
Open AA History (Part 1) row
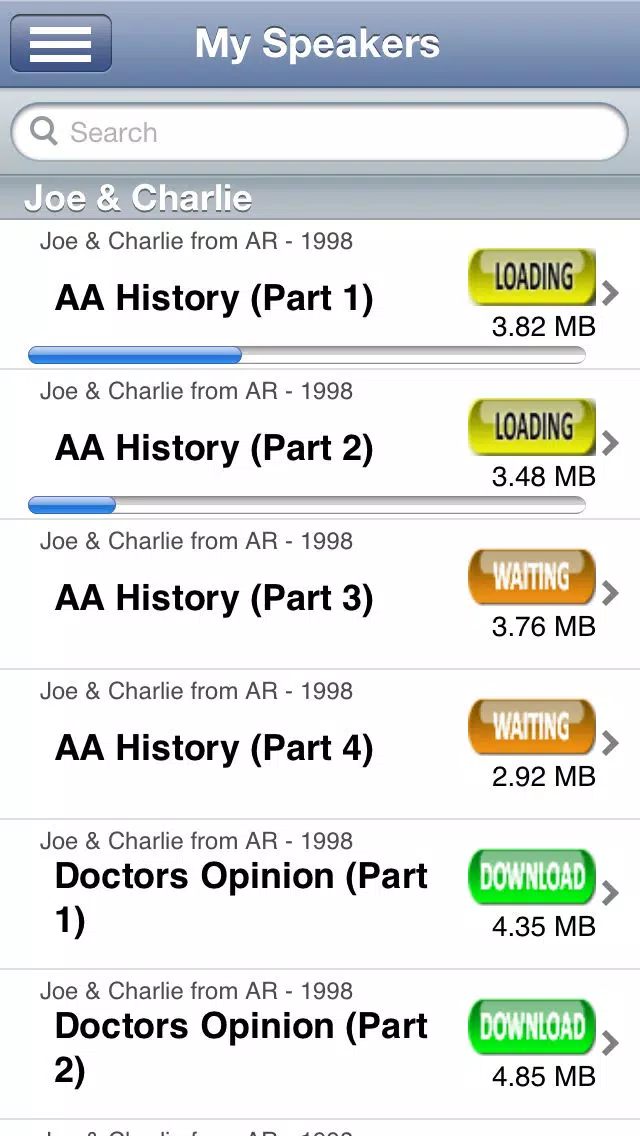click(x=320, y=295)
